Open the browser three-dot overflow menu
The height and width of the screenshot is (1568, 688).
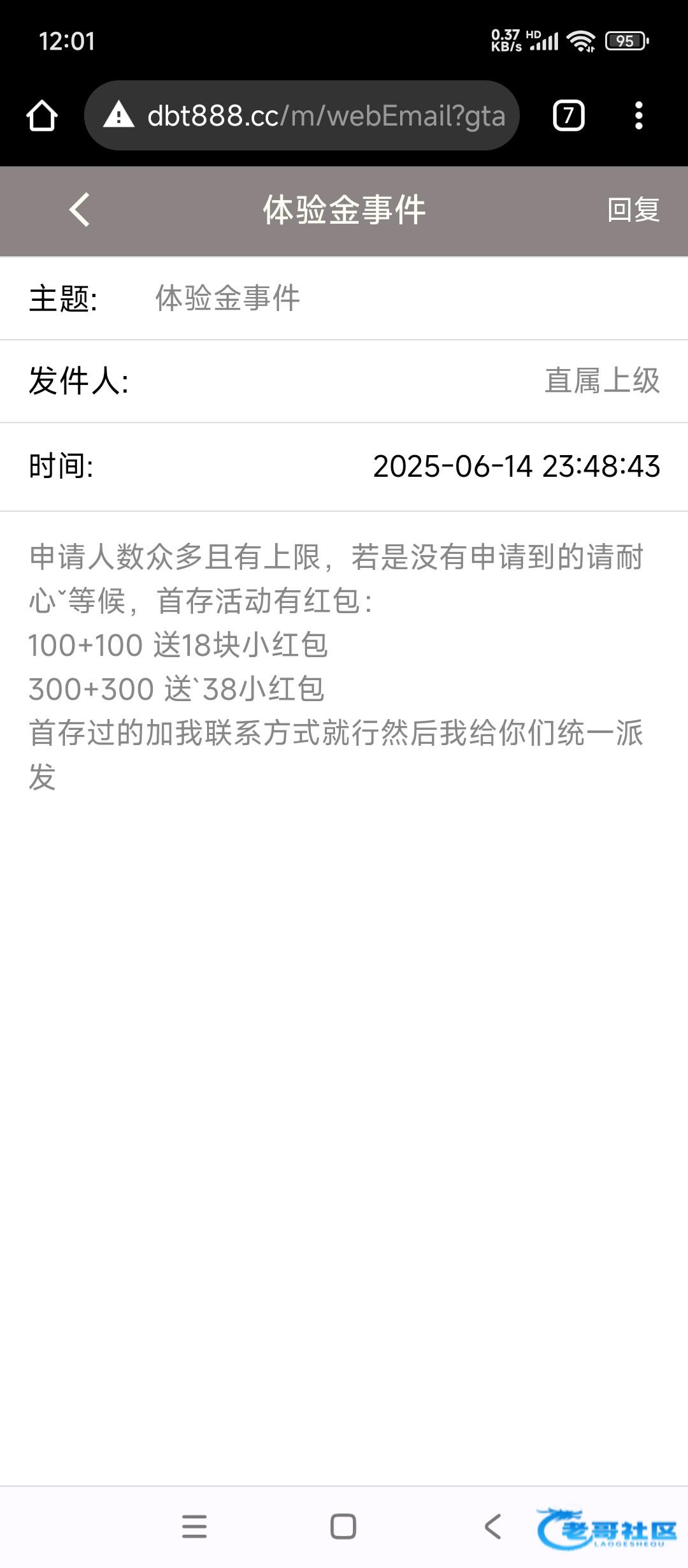[x=638, y=115]
